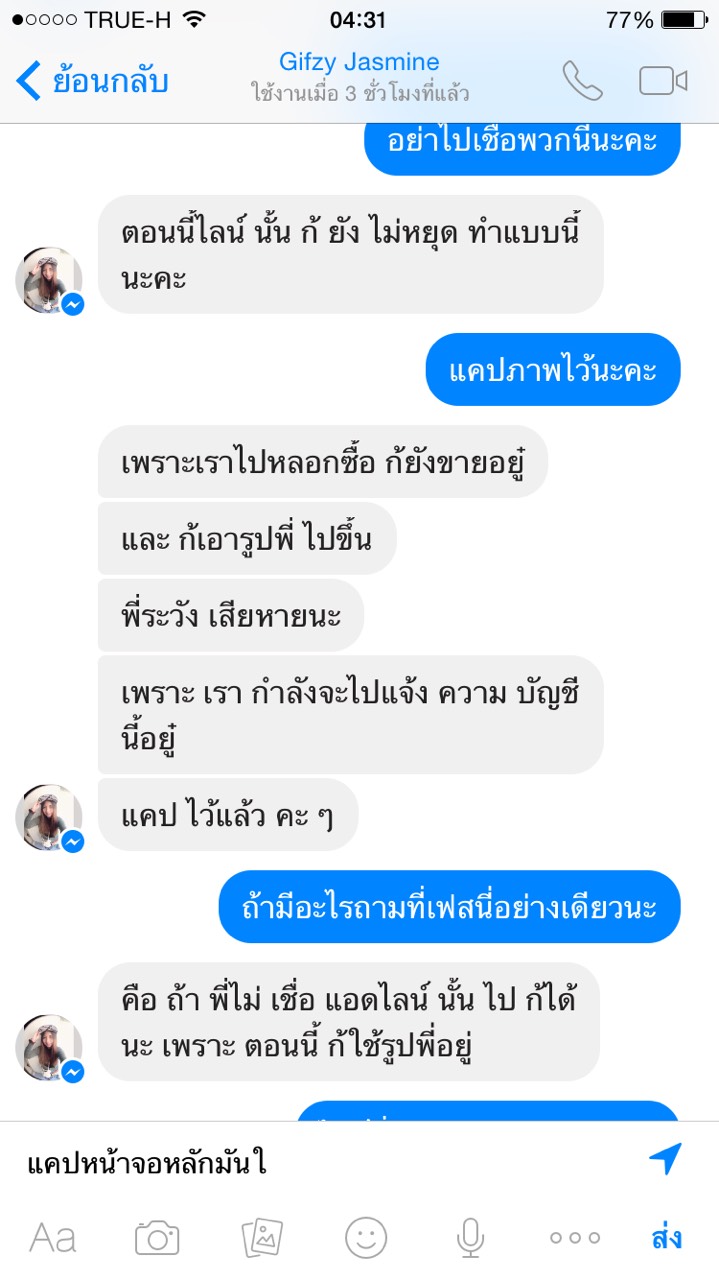Open the camera to take a photo
The image size is (719, 1280).
pyautogui.click(x=157, y=1238)
